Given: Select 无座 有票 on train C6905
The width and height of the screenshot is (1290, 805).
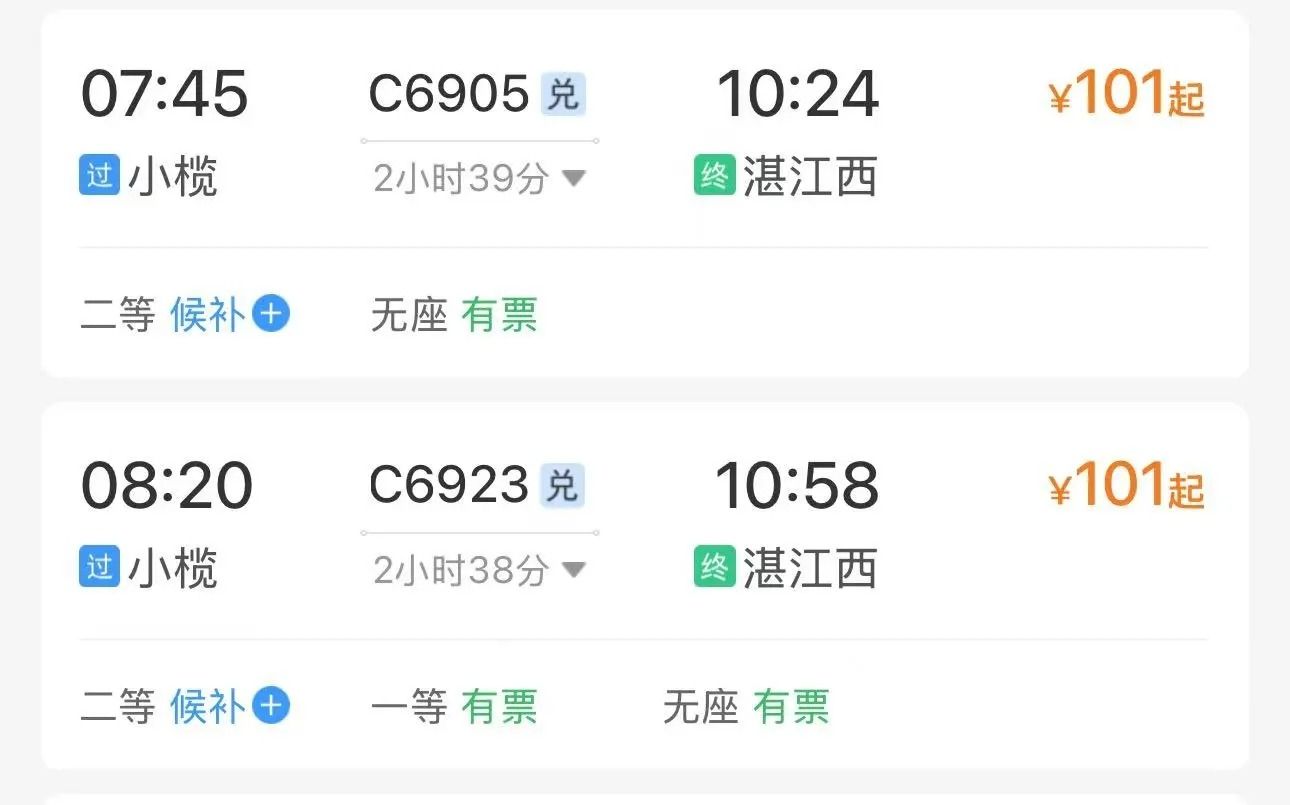Looking at the screenshot, I should [455, 316].
